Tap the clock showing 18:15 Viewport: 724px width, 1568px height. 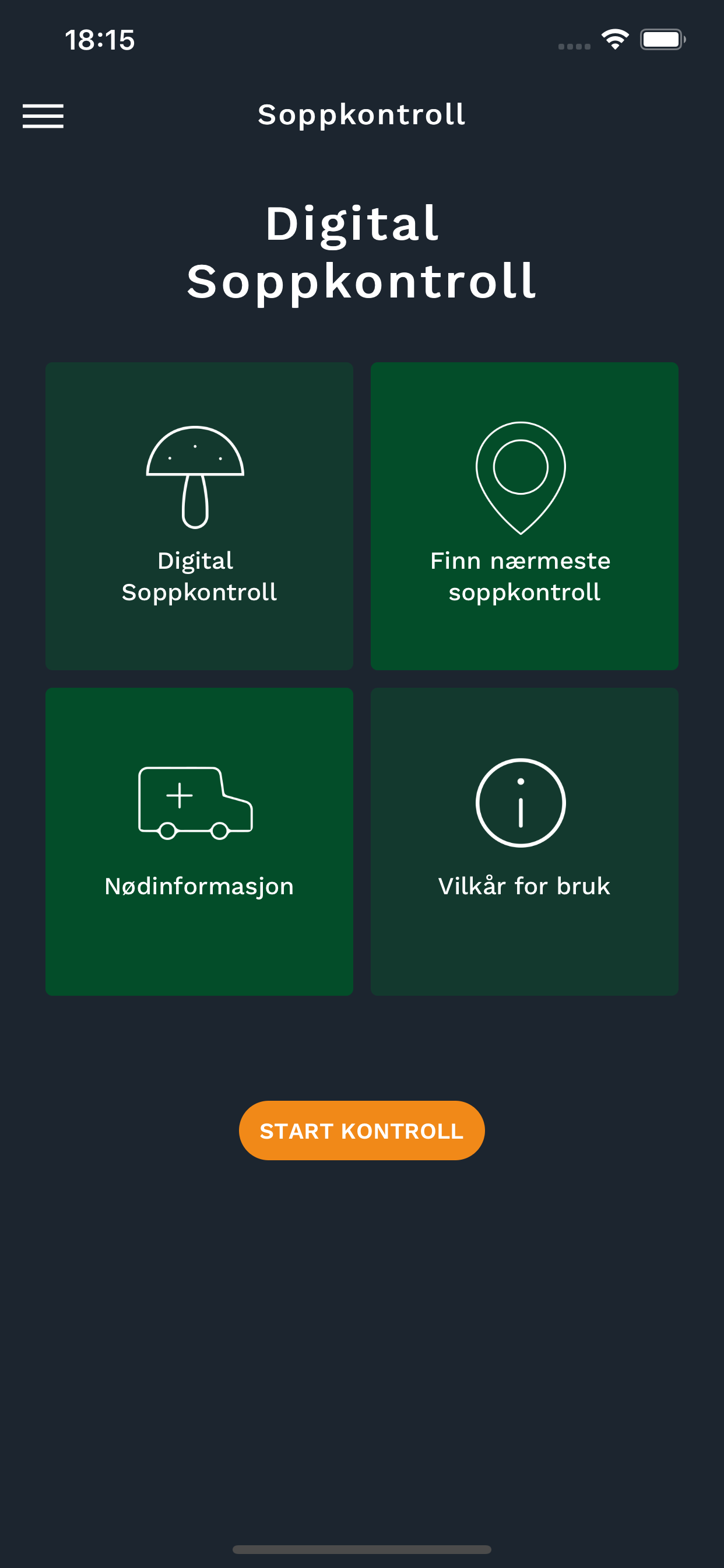click(x=100, y=40)
